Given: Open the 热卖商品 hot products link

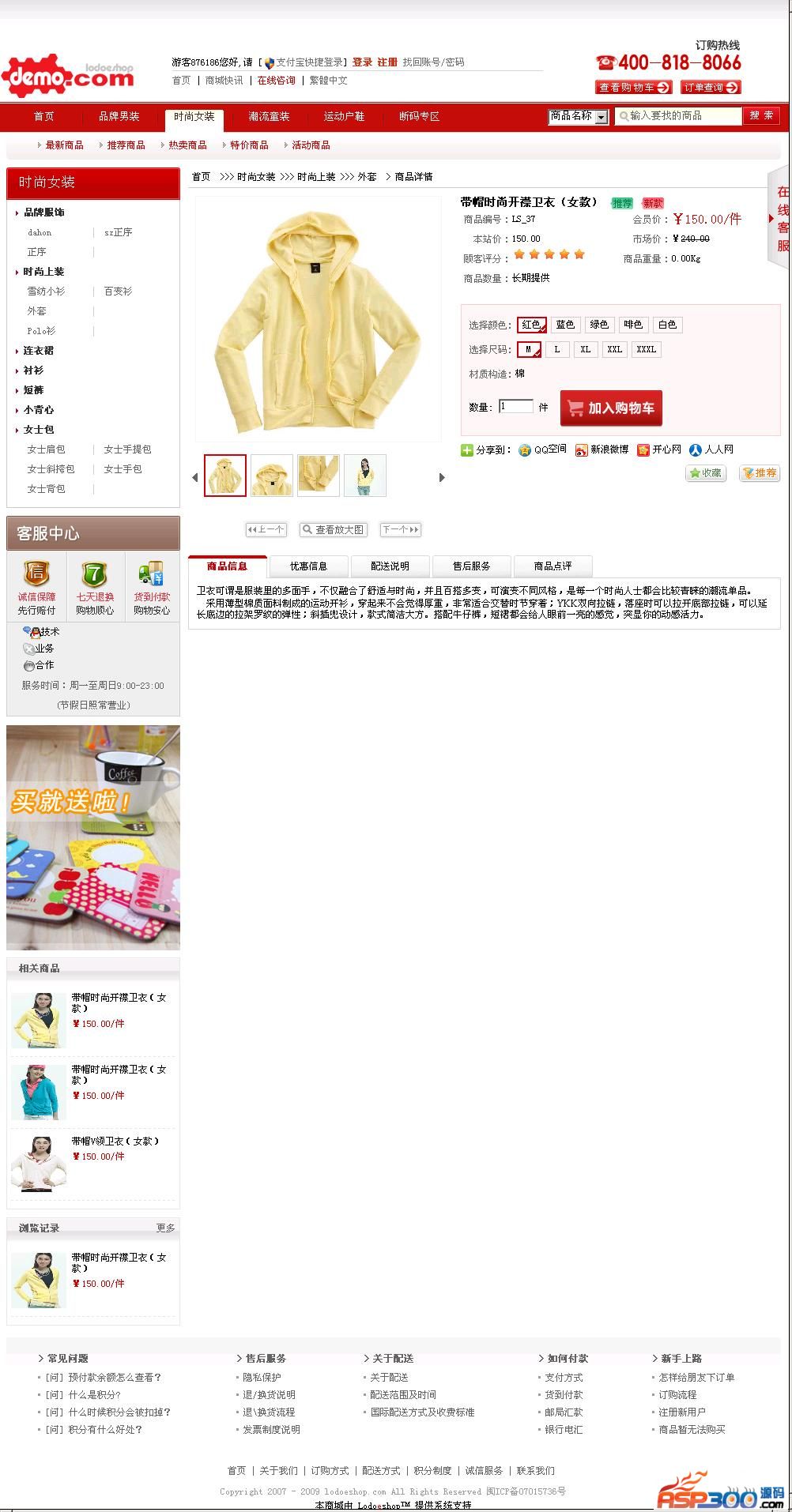Looking at the screenshot, I should [x=187, y=145].
